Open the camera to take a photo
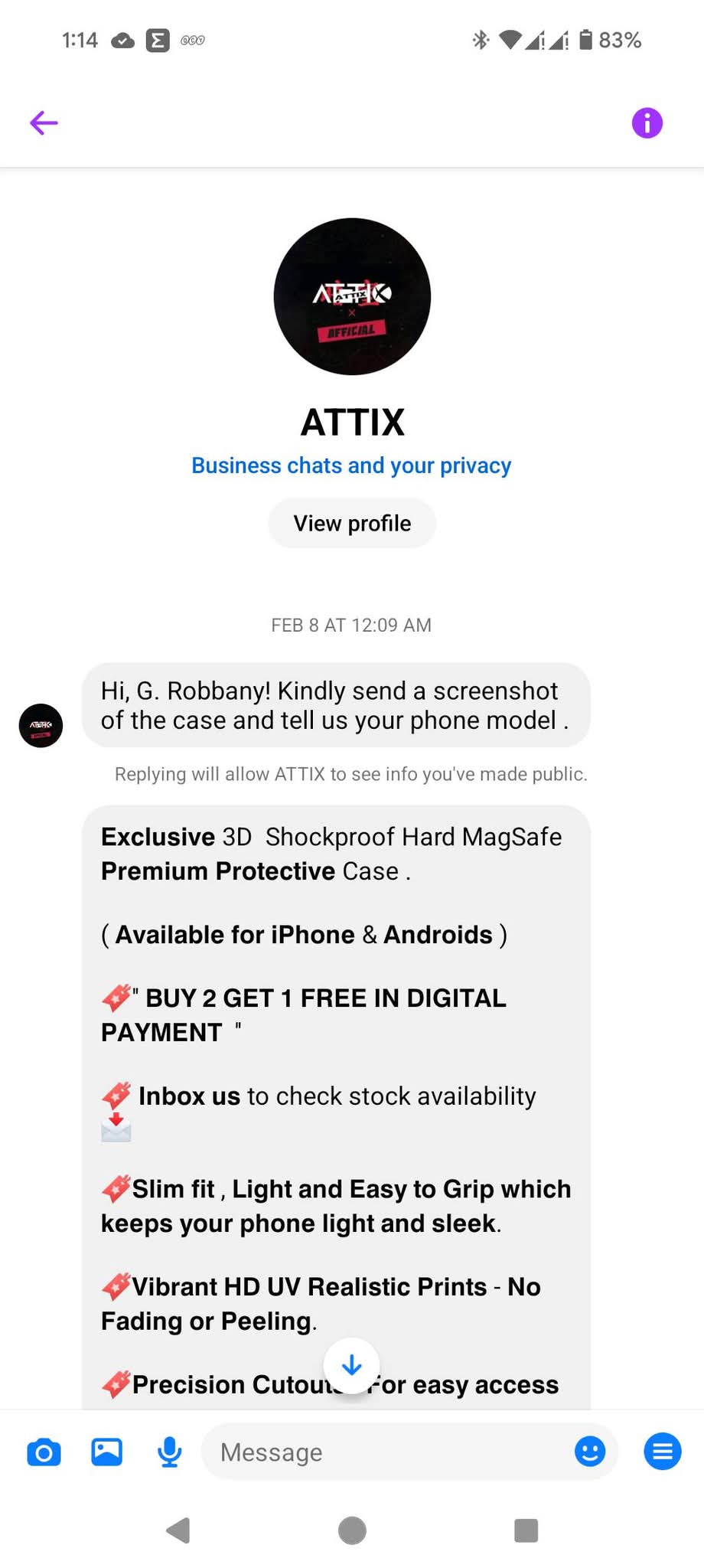 tap(44, 1452)
